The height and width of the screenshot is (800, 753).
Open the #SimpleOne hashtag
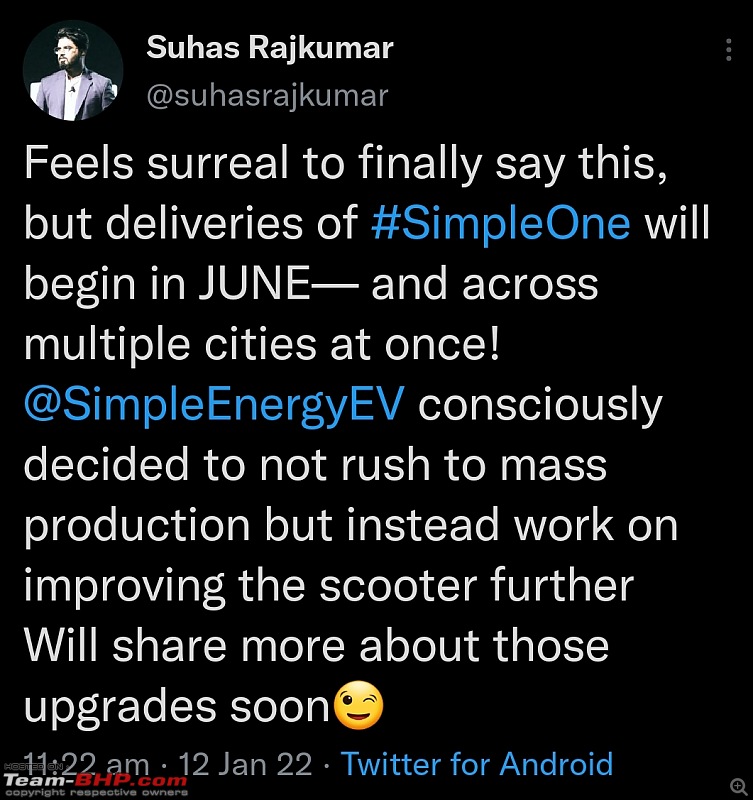pyautogui.click(x=500, y=223)
